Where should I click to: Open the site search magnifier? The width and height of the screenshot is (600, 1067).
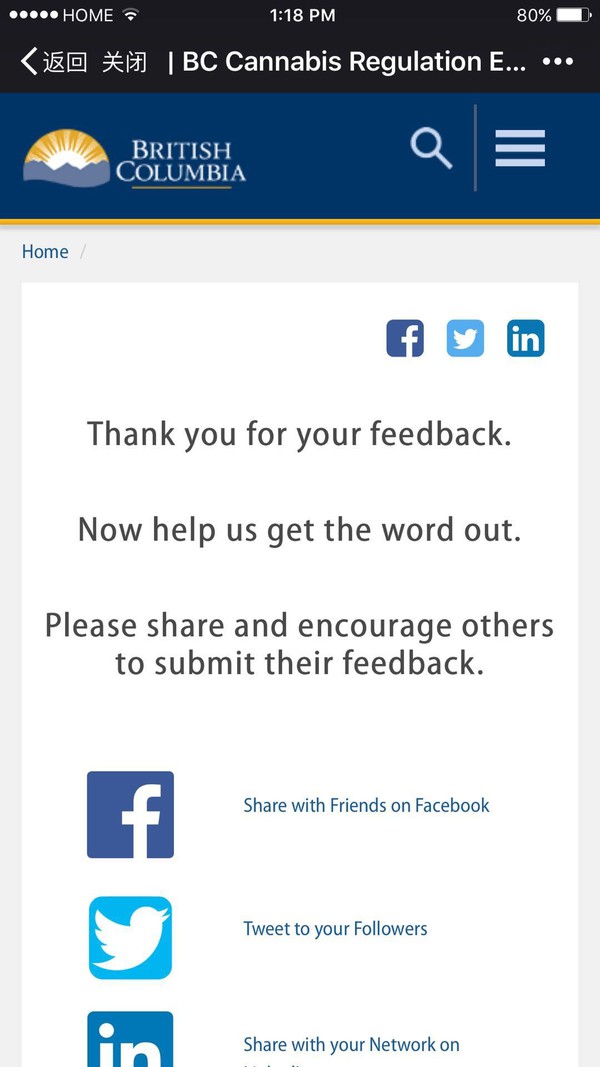coord(431,148)
